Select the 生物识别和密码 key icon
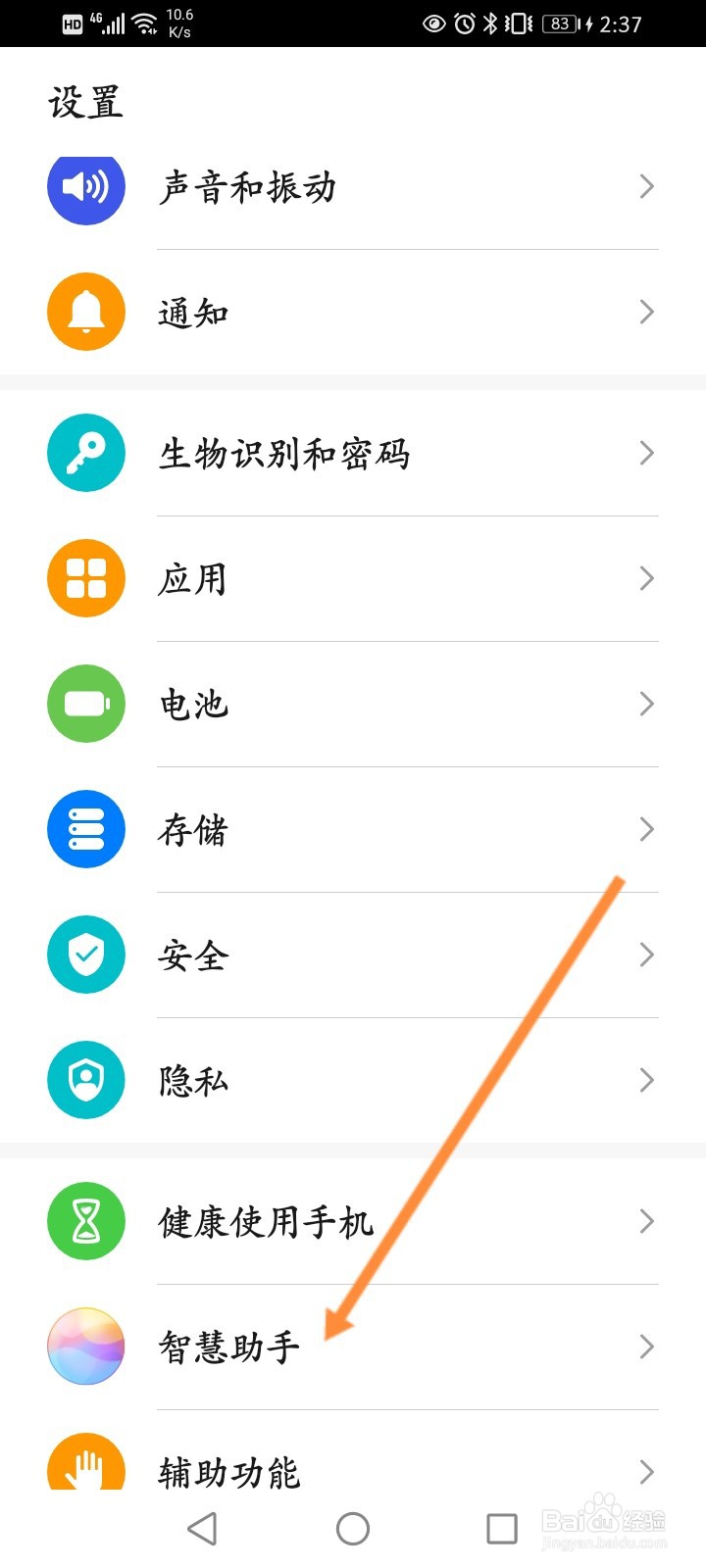 [x=85, y=453]
